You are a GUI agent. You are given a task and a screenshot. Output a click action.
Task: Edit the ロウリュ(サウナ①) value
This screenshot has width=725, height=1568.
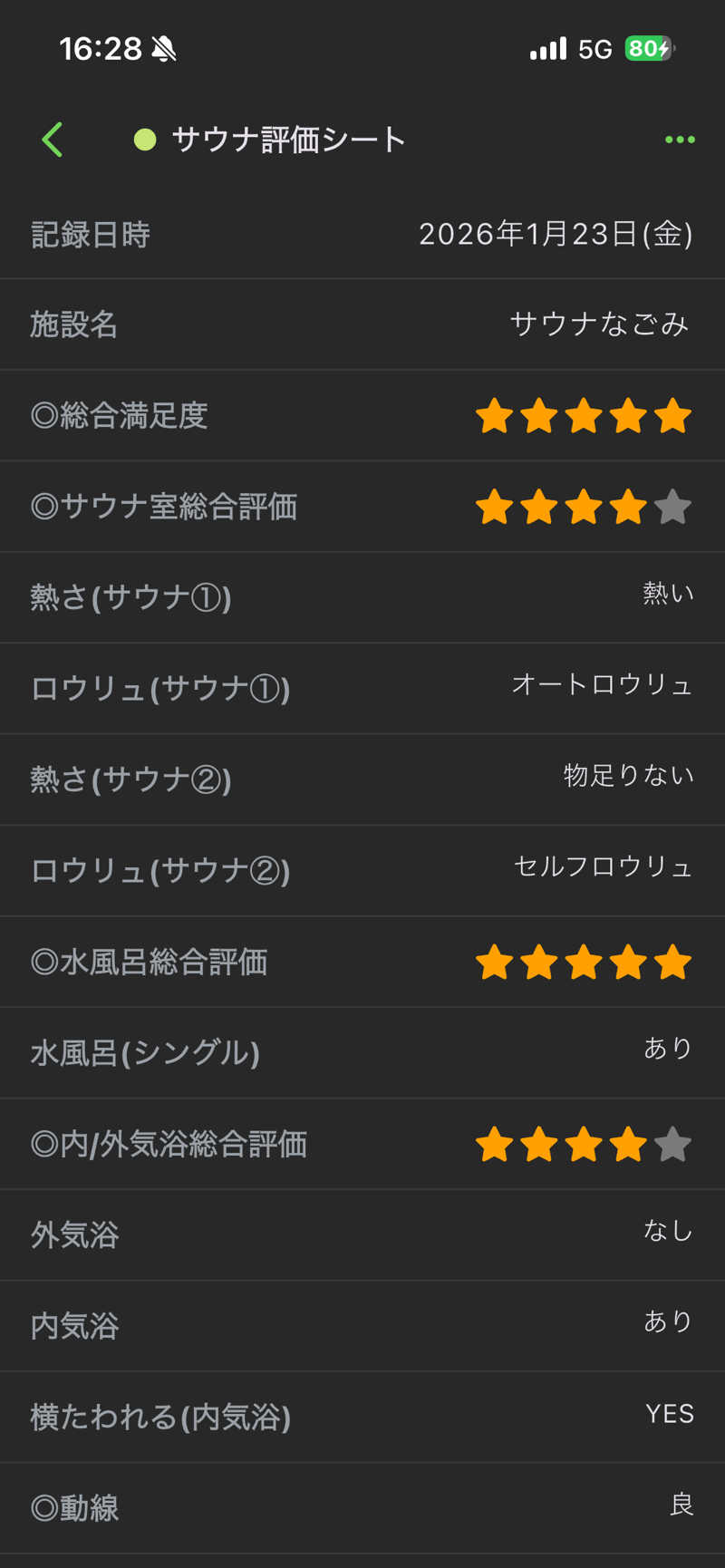(602, 685)
